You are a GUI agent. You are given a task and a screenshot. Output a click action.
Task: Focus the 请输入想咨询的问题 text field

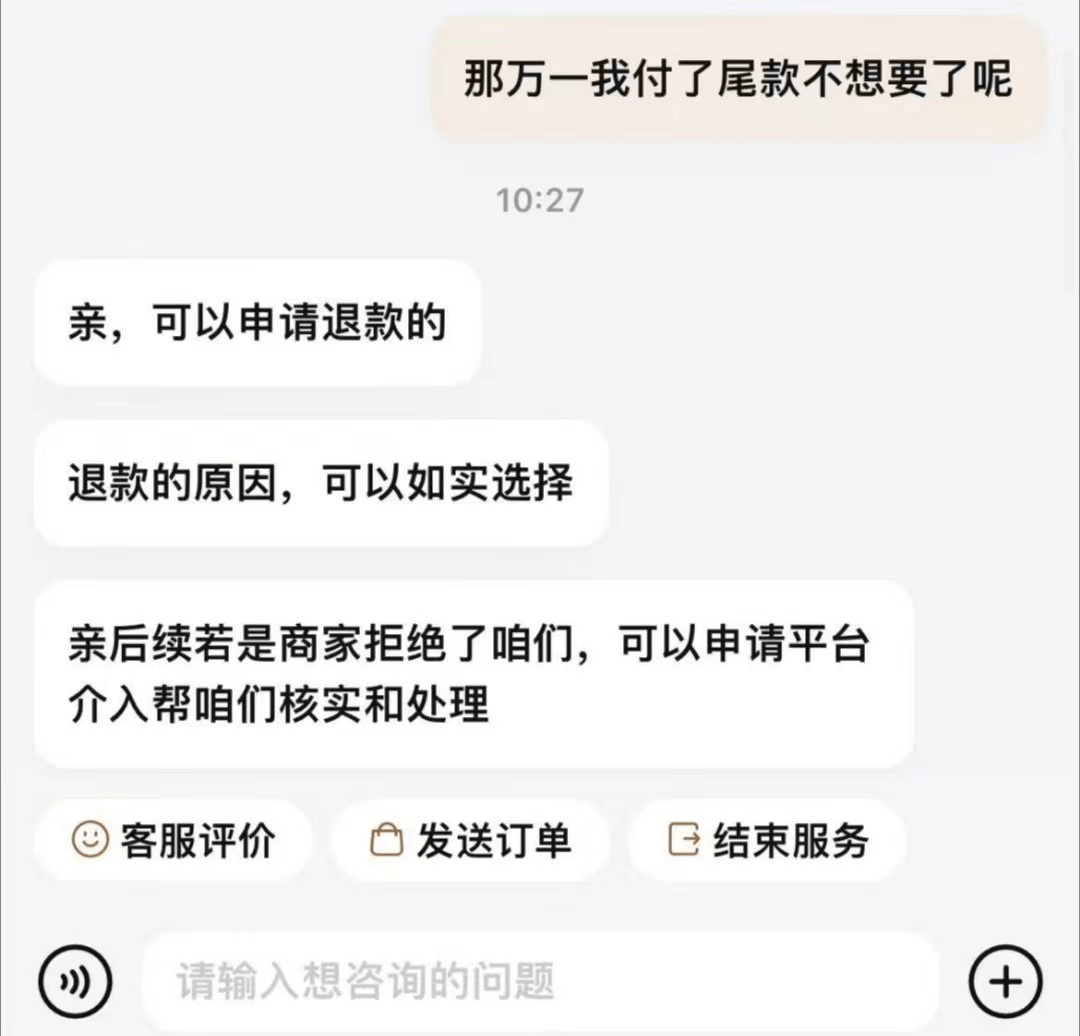coord(540,981)
